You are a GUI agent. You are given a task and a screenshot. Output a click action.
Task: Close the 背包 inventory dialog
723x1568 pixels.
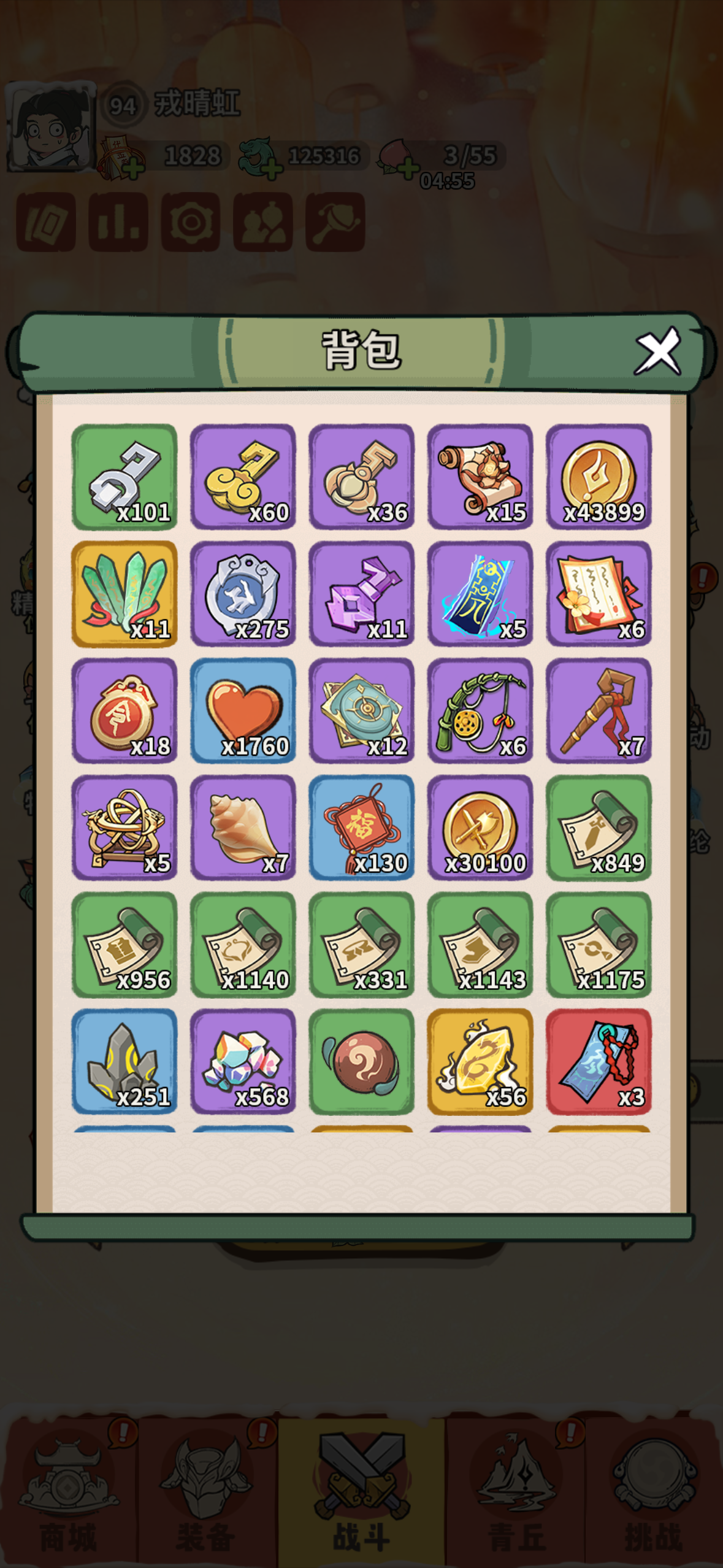(657, 351)
